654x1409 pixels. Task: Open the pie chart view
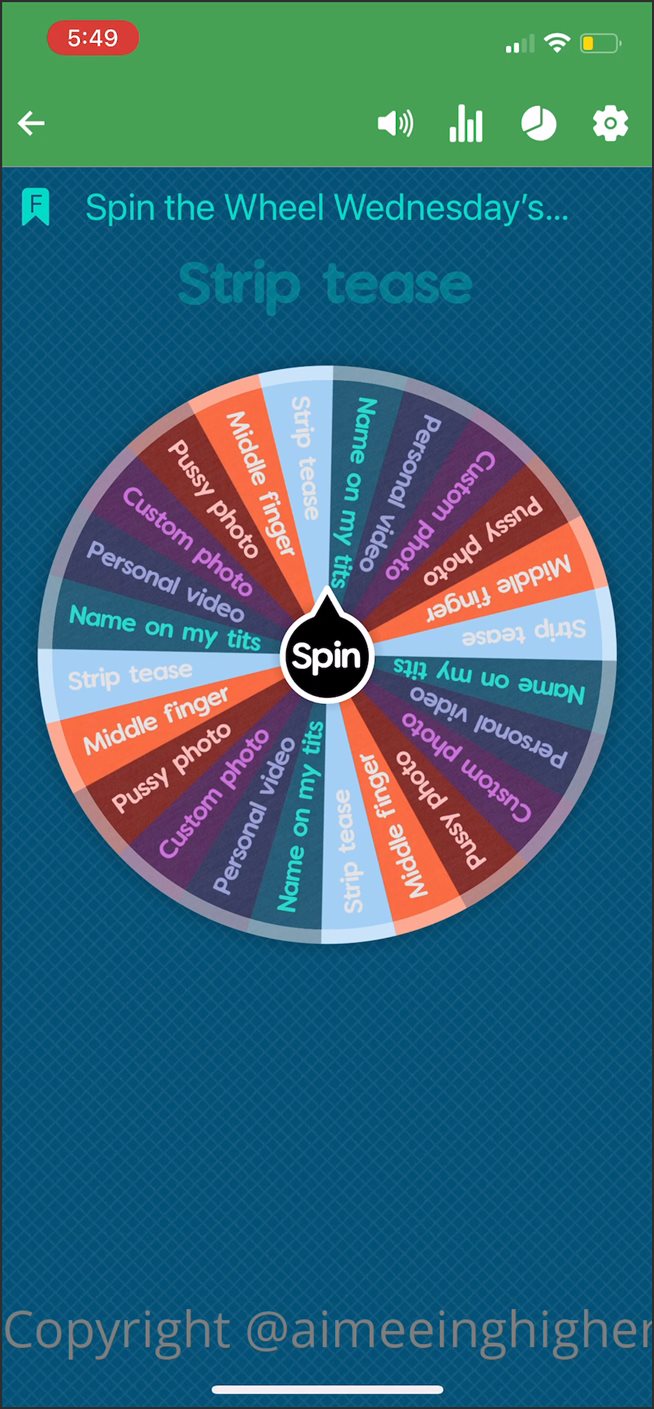tap(539, 124)
